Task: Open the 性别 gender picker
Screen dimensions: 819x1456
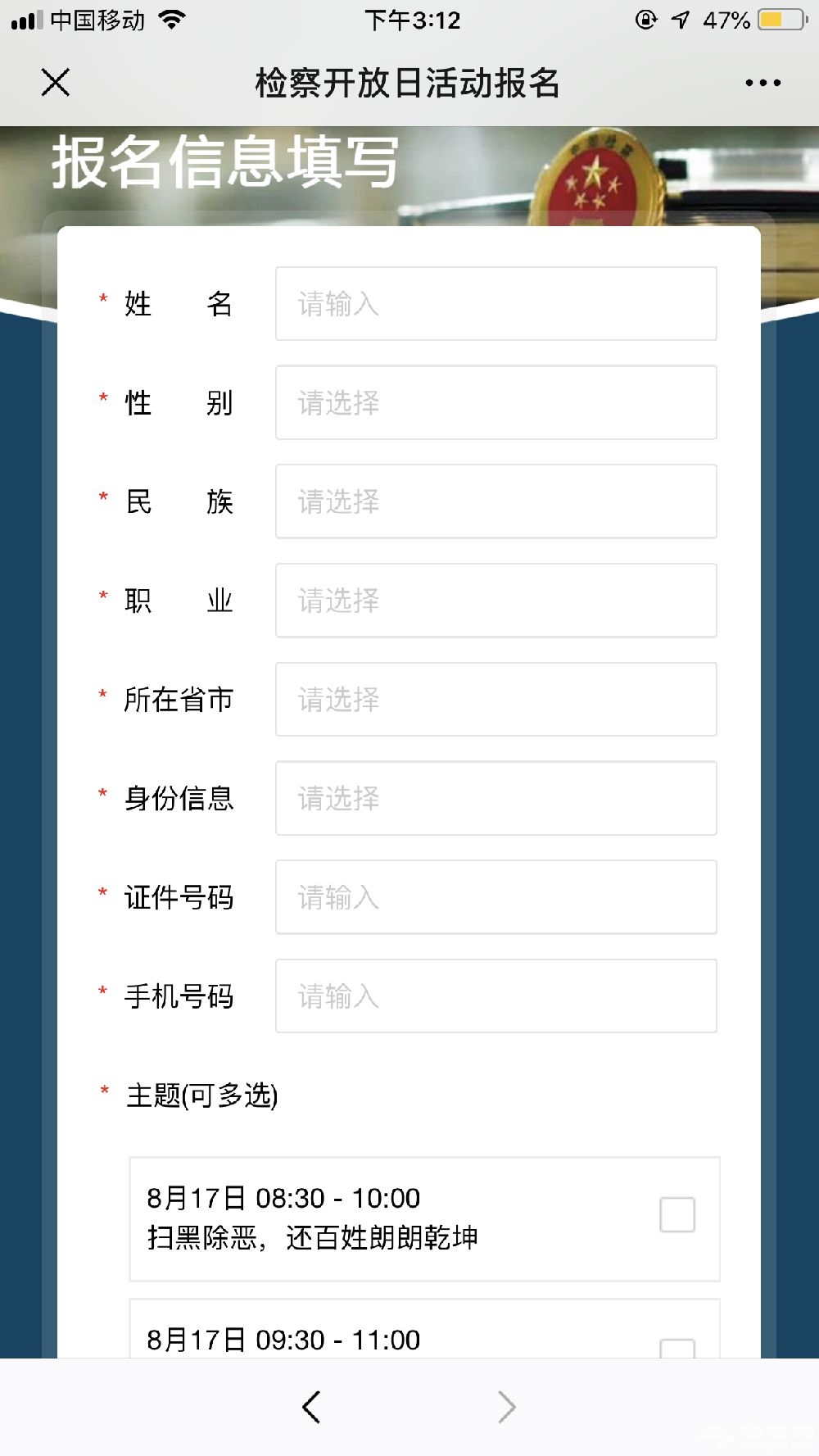Action: (496, 402)
